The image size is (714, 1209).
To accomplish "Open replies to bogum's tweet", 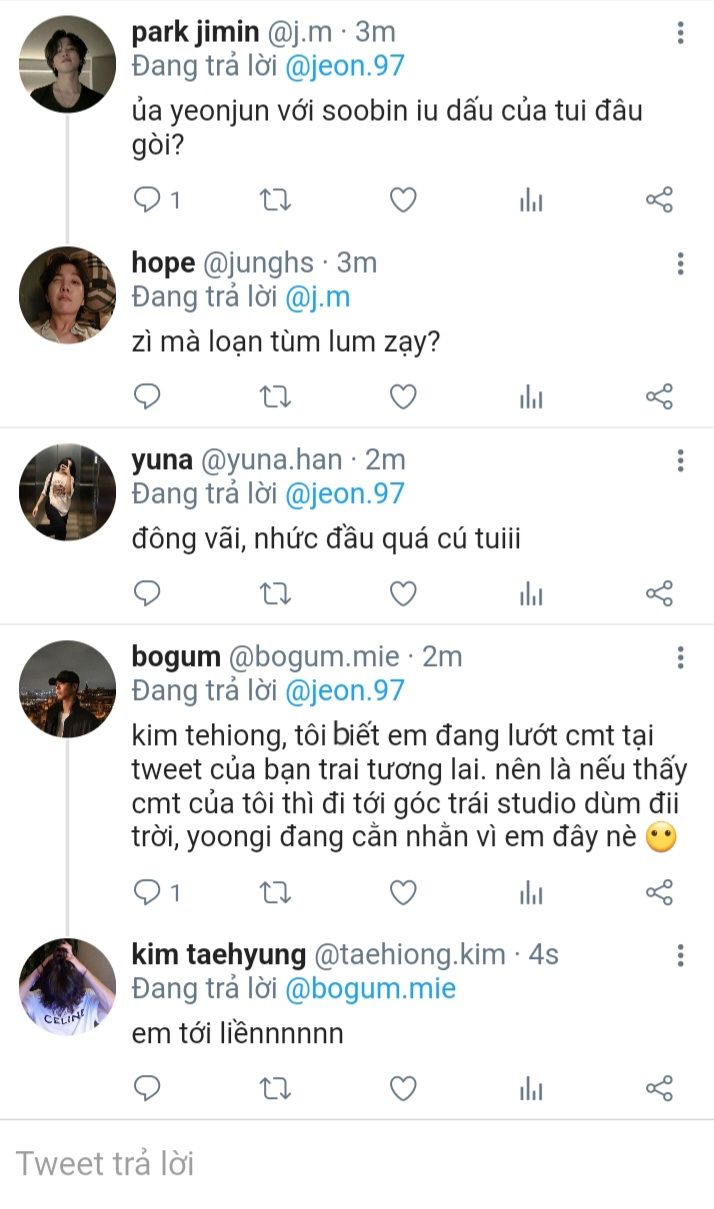I will coord(148,892).
